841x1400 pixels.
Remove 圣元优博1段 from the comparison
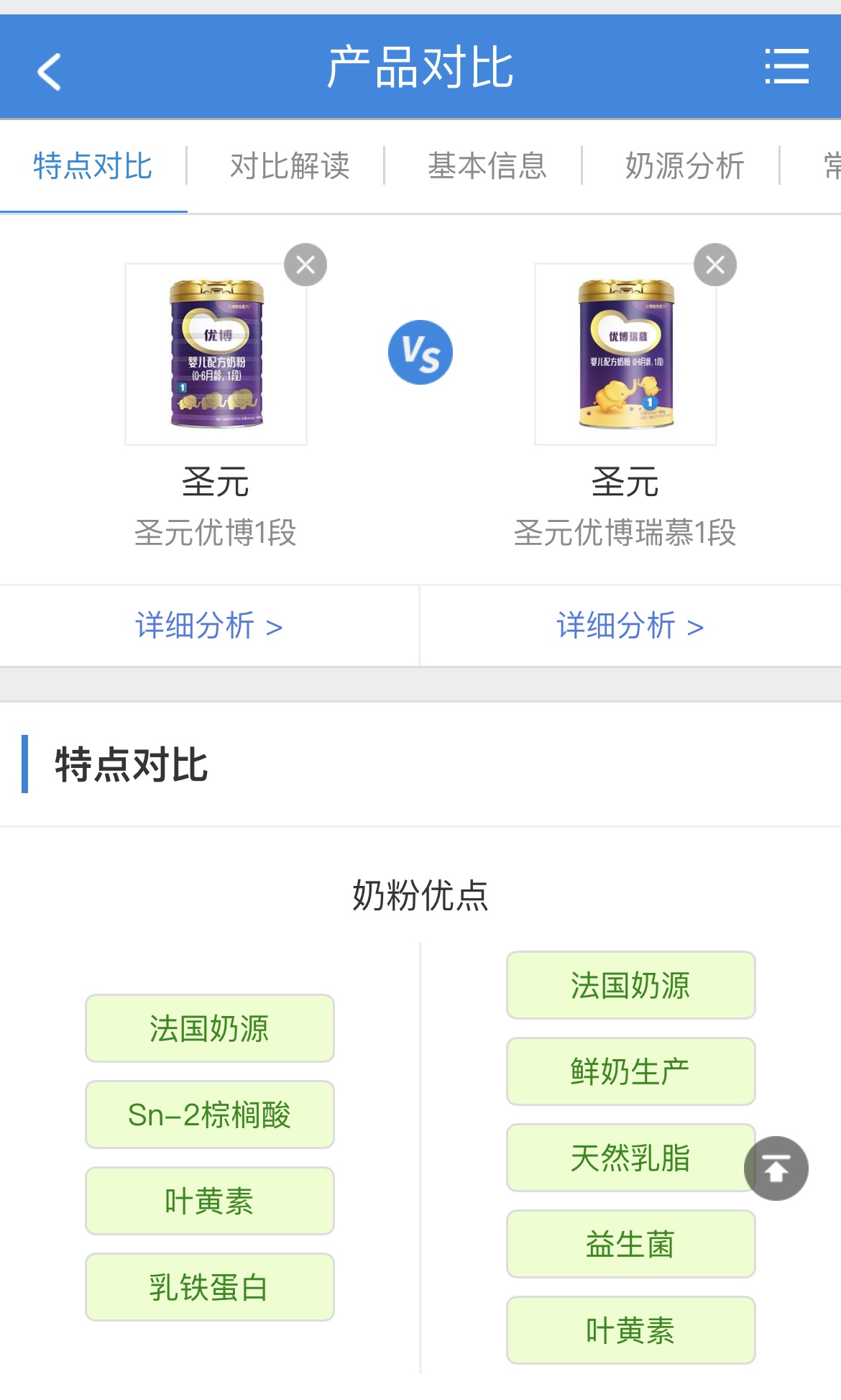(305, 265)
